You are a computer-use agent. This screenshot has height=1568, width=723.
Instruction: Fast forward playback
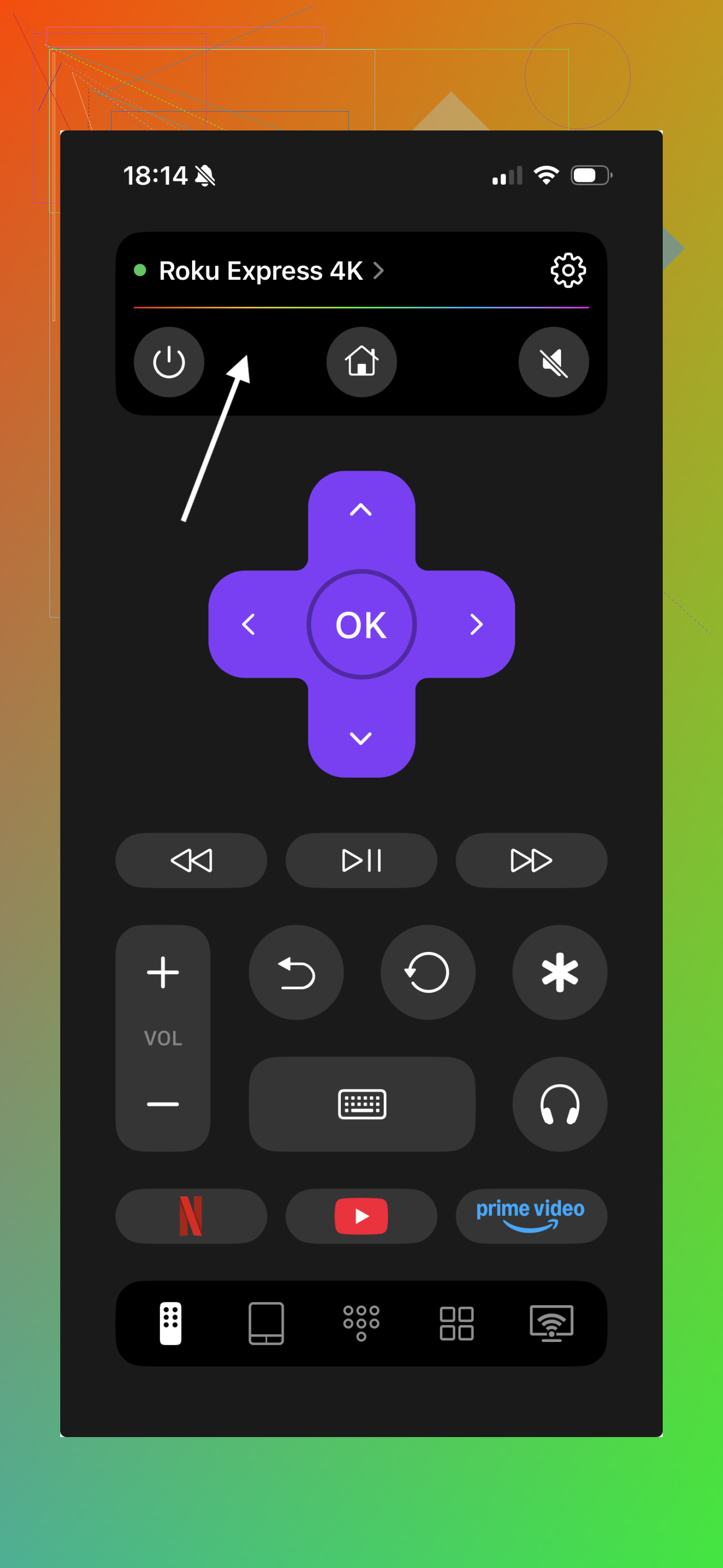531,861
